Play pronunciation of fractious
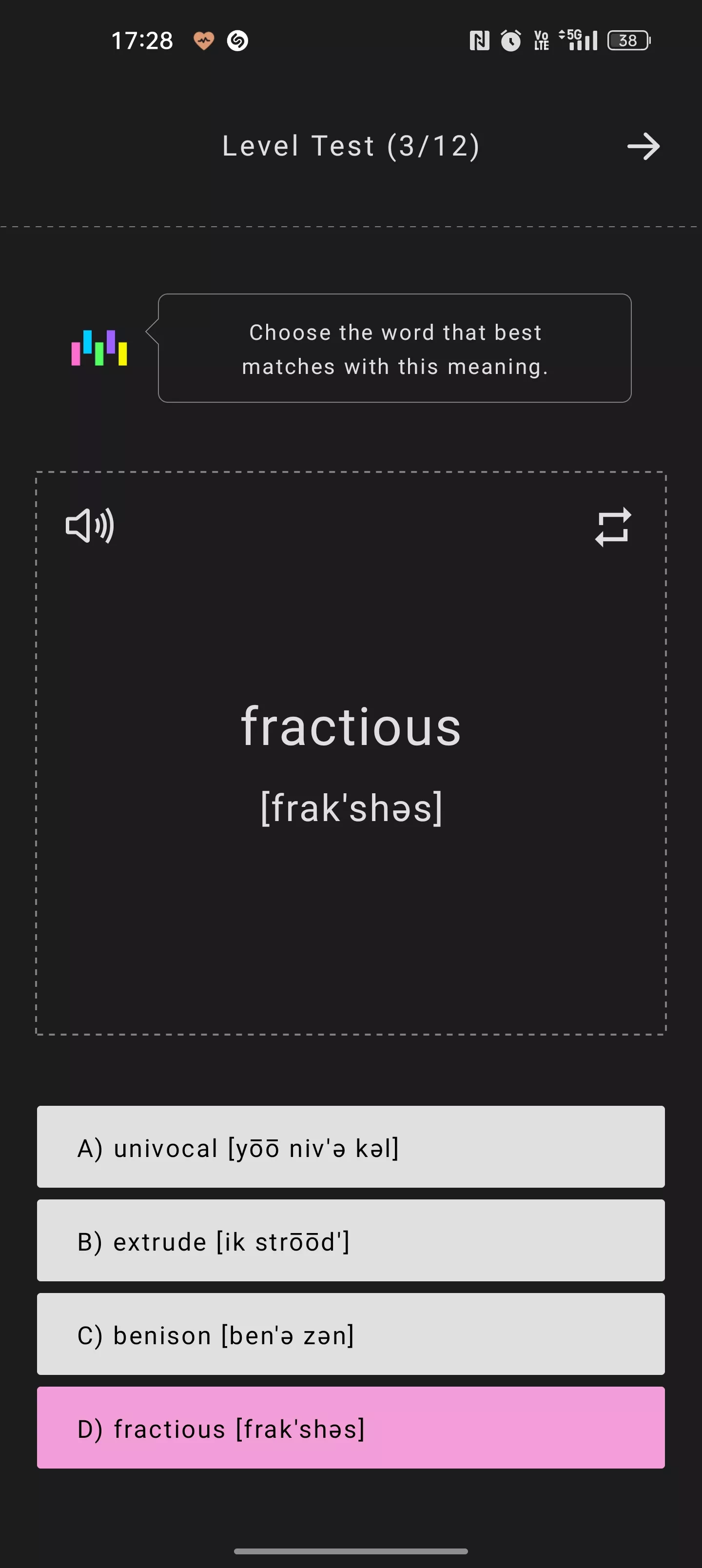This screenshot has width=702, height=1568. click(x=90, y=525)
